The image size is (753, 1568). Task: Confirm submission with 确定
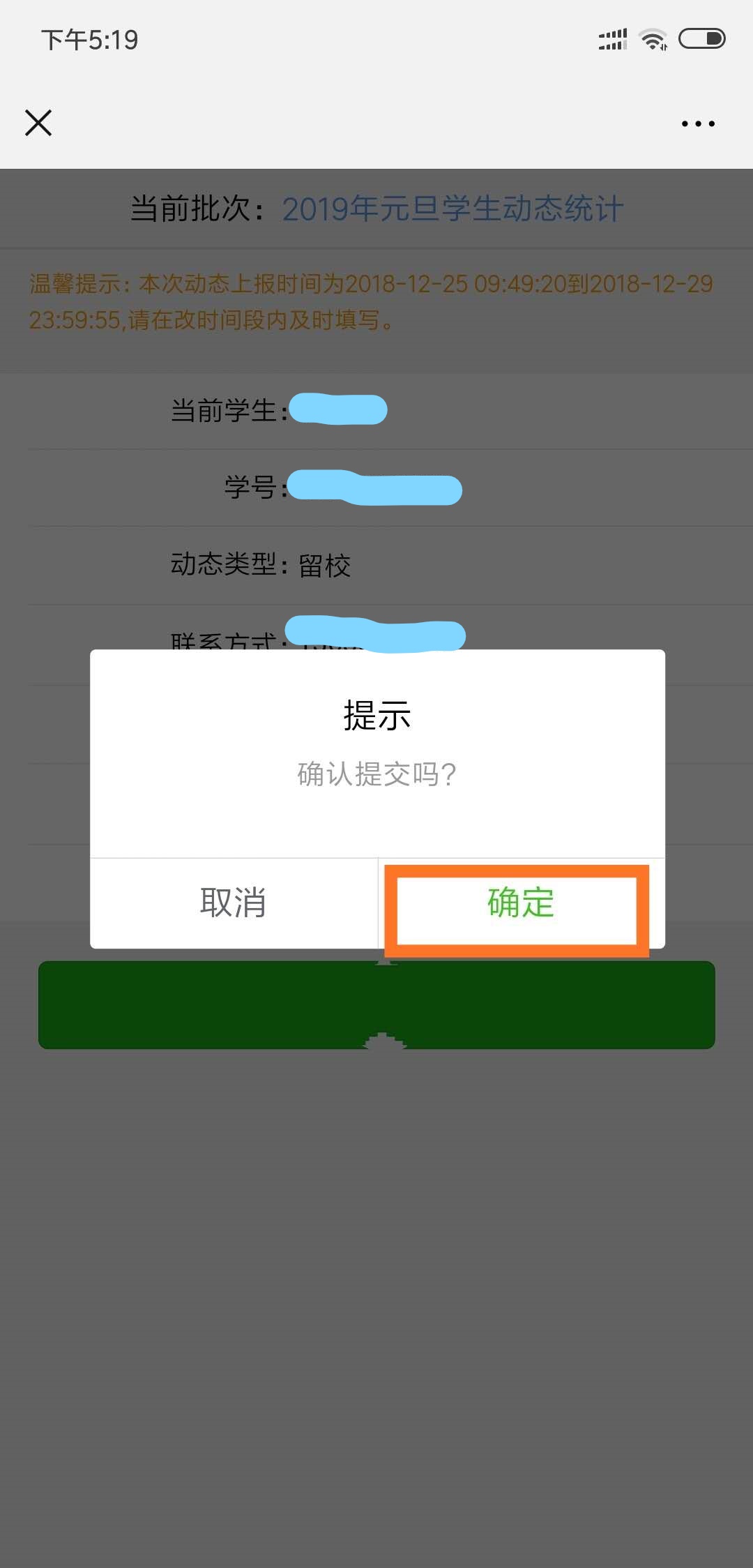tap(520, 903)
